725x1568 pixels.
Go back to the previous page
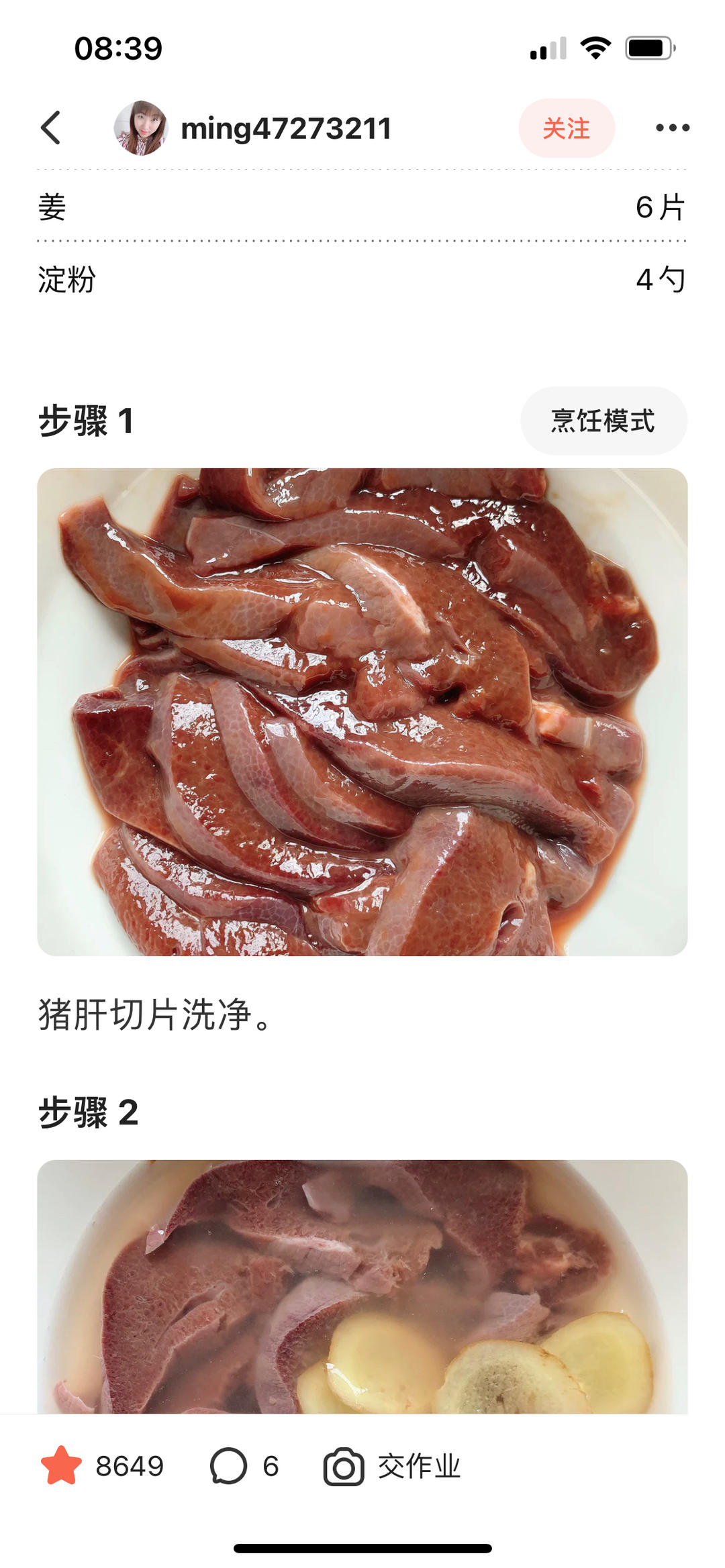click(x=51, y=128)
